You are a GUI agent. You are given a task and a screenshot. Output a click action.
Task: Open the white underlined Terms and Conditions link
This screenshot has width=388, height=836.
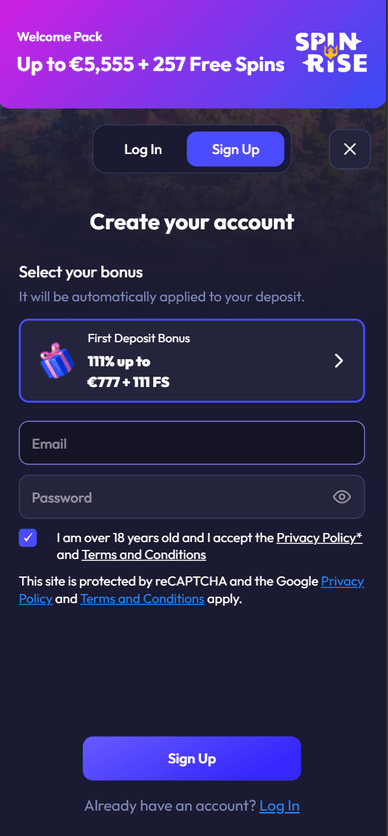point(144,555)
